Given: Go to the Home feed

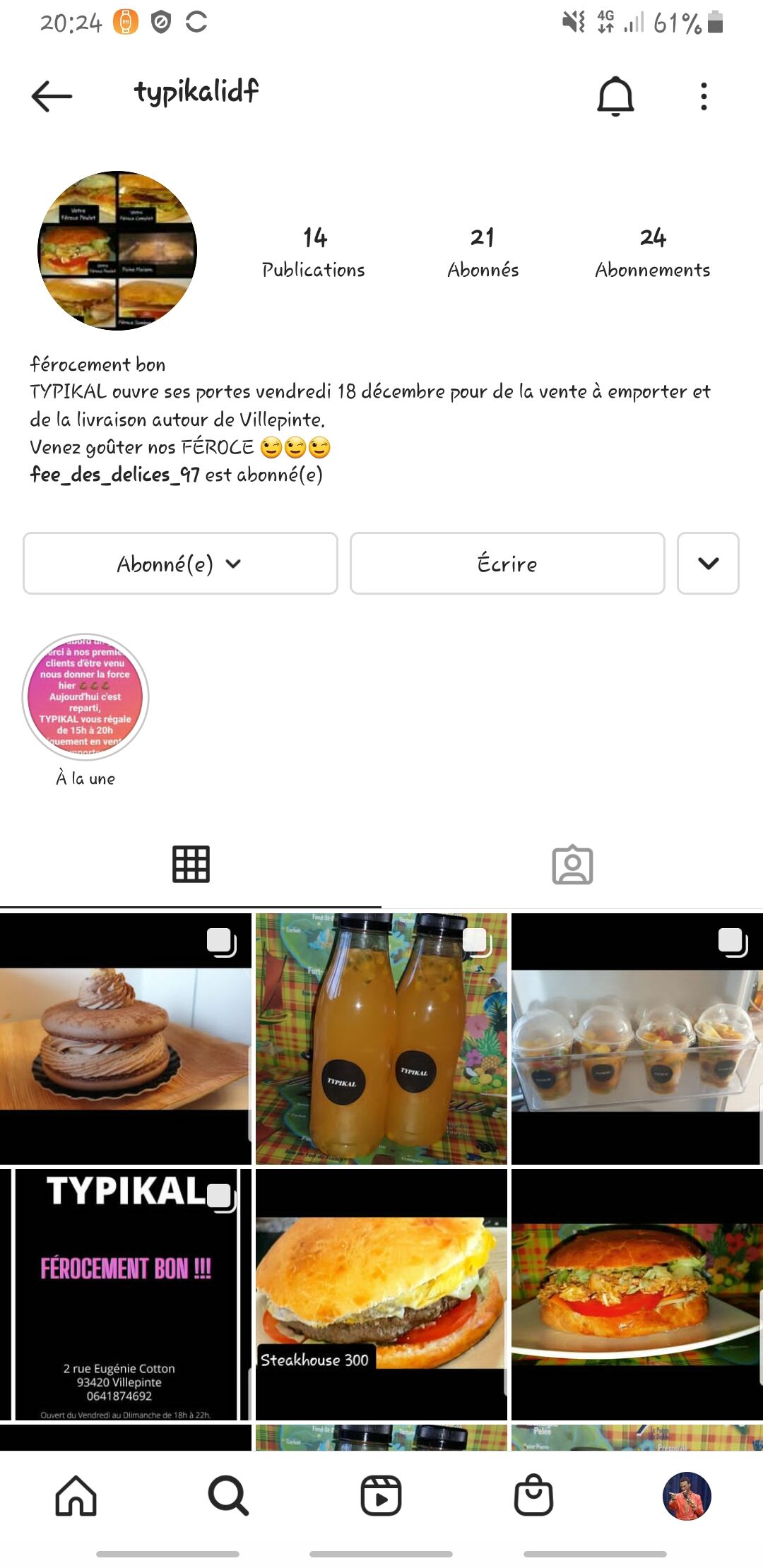Looking at the screenshot, I should (x=76, y=1495).
